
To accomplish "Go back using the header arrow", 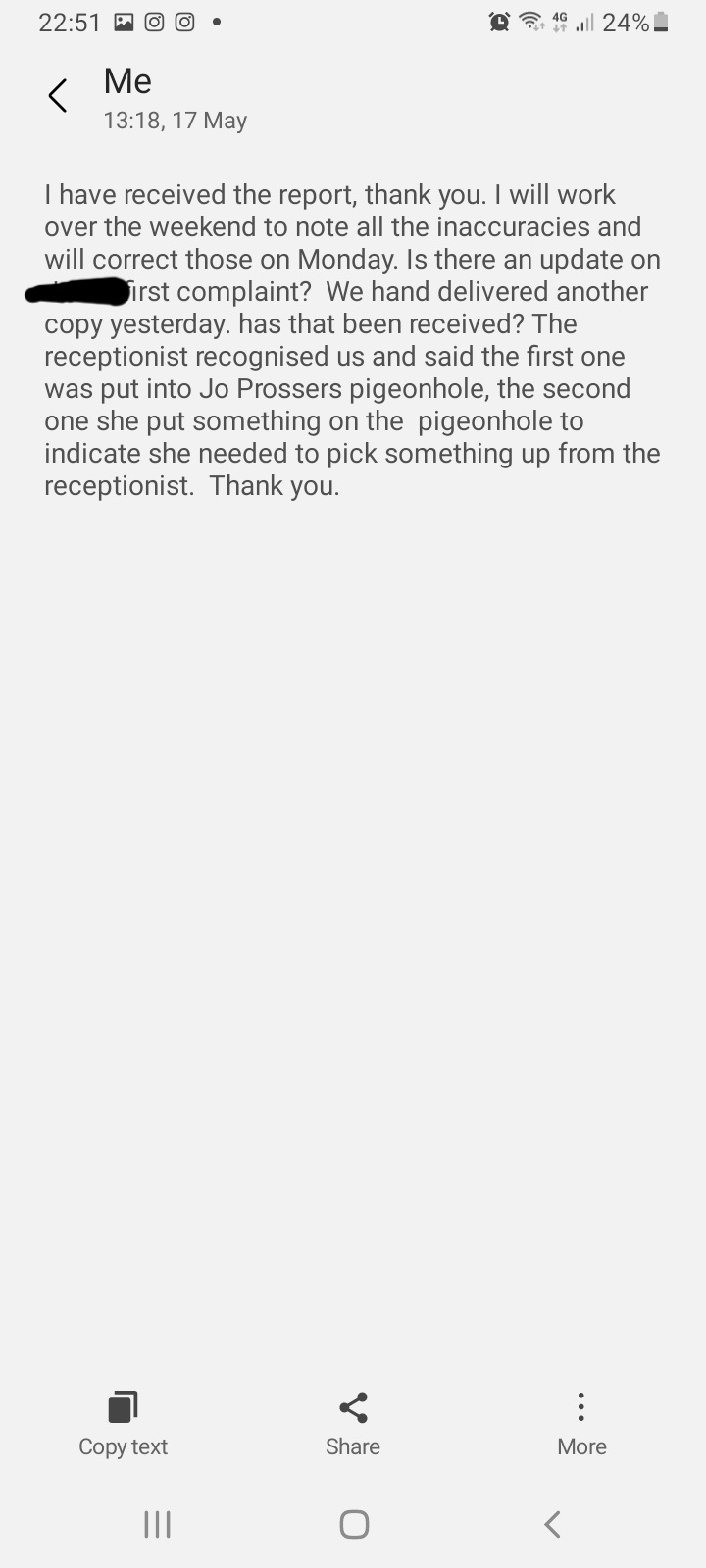I will coord(58,96).
